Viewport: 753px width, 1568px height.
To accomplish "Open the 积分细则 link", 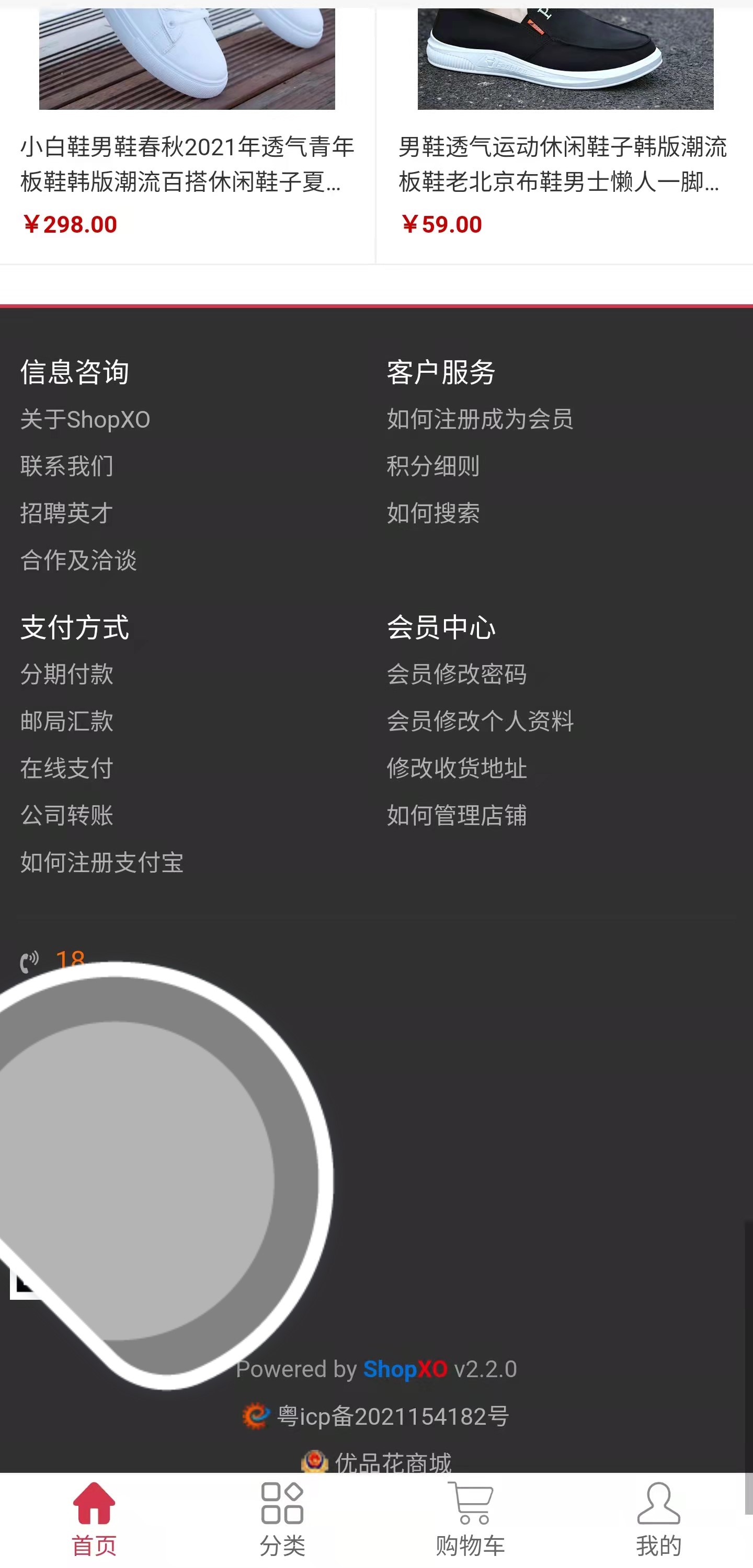I will pos(433,466).
